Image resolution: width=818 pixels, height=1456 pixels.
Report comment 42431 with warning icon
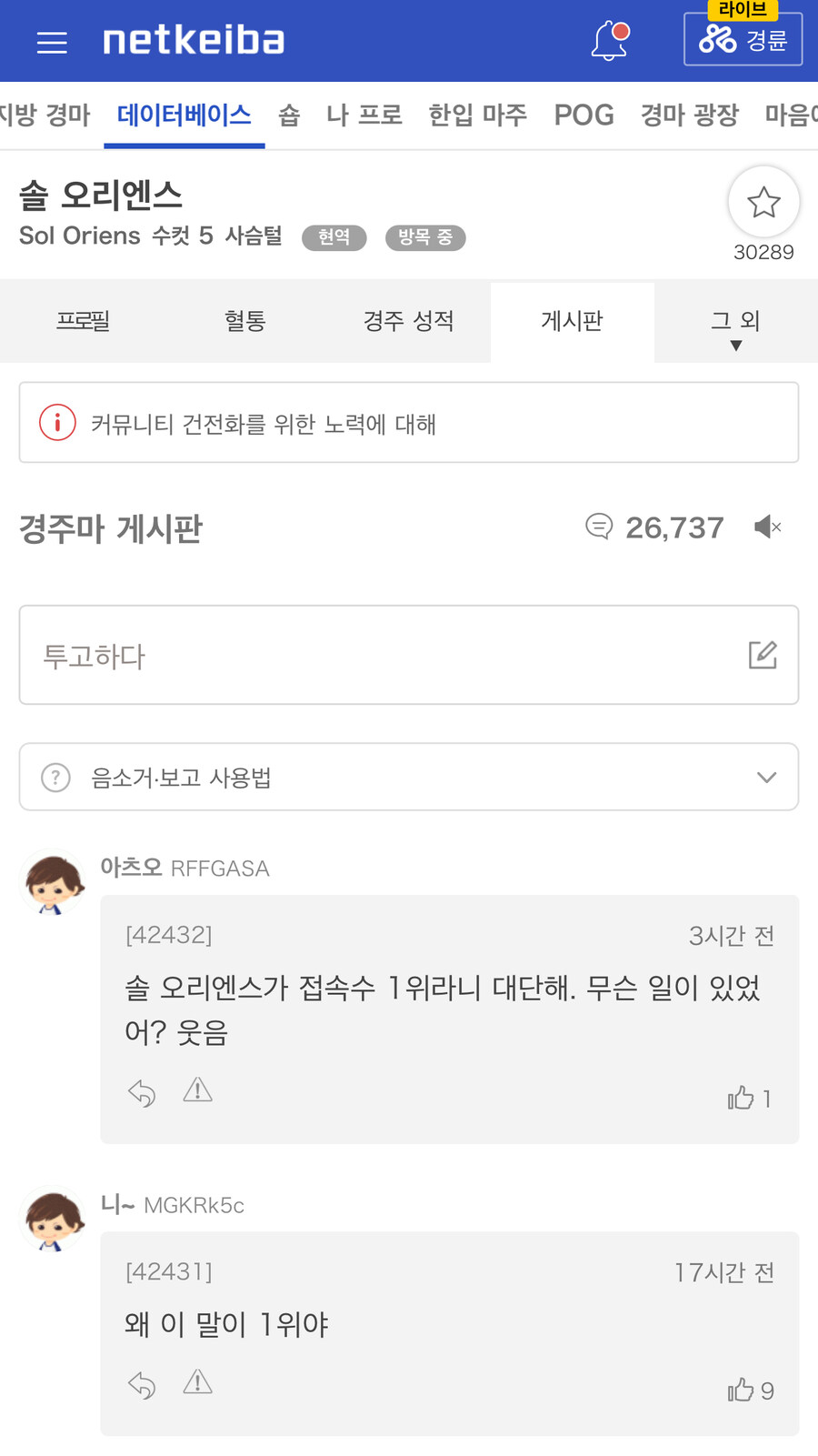pos(197,1383)
